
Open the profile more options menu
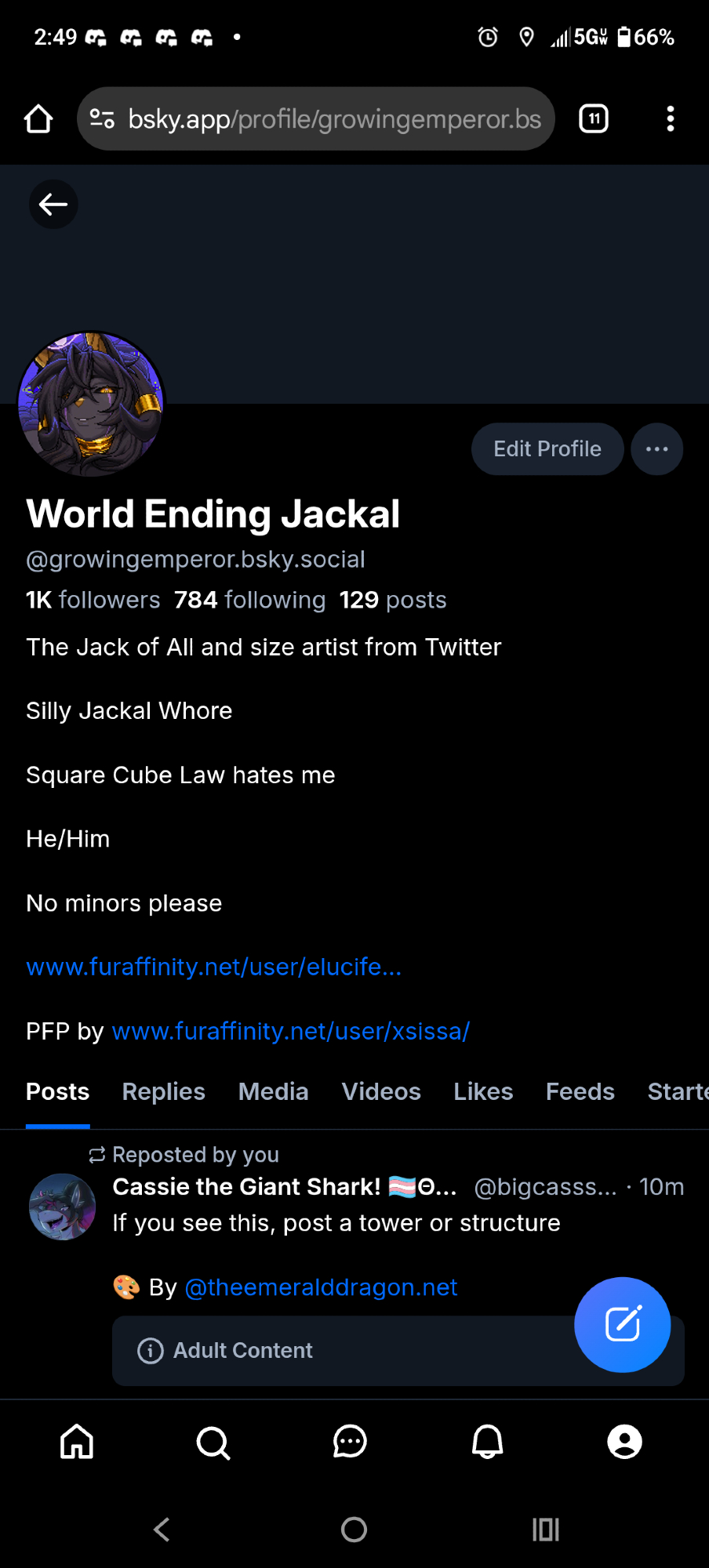click(656, 449)
